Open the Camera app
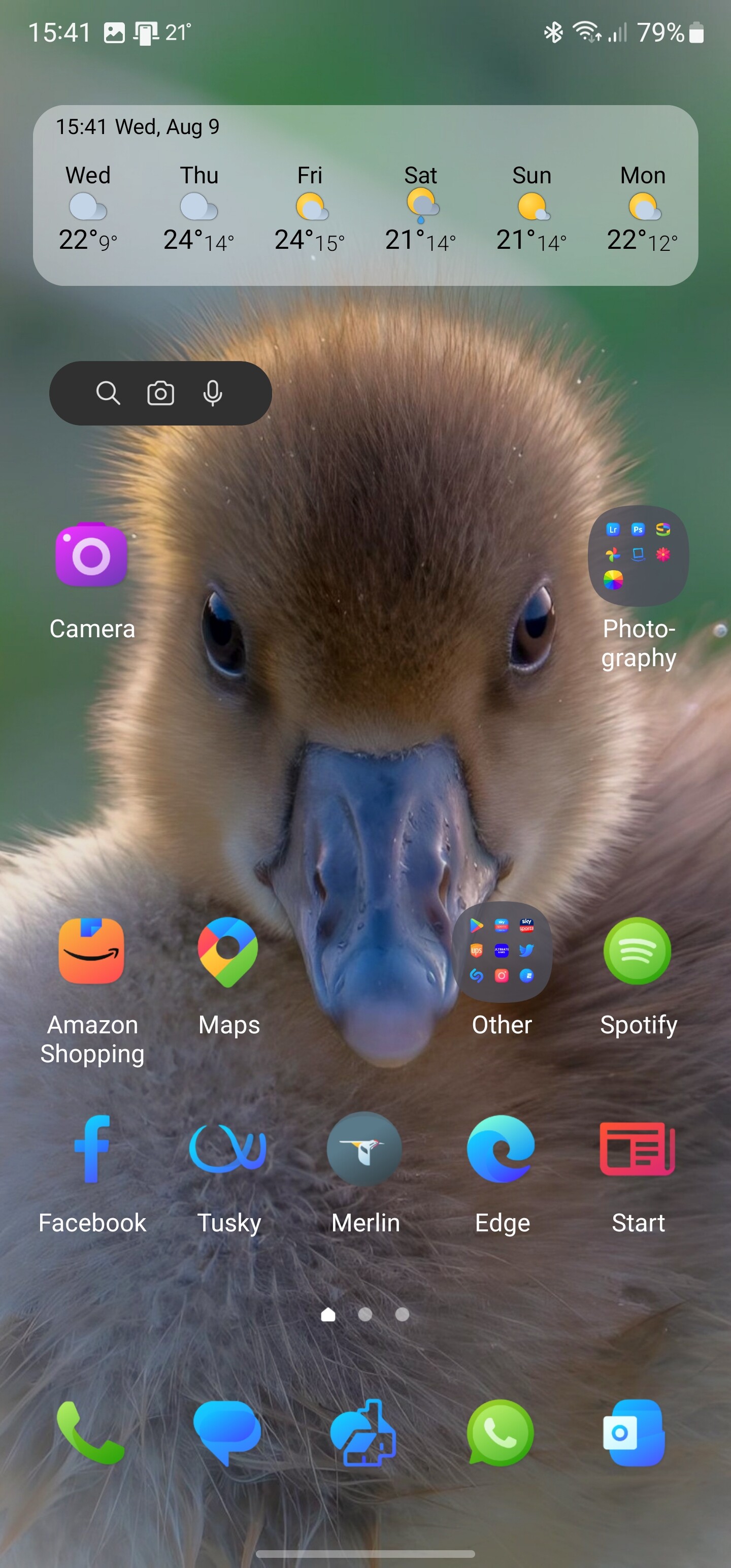The height and width of the screenshot is (1568, 731). [91, 555]
